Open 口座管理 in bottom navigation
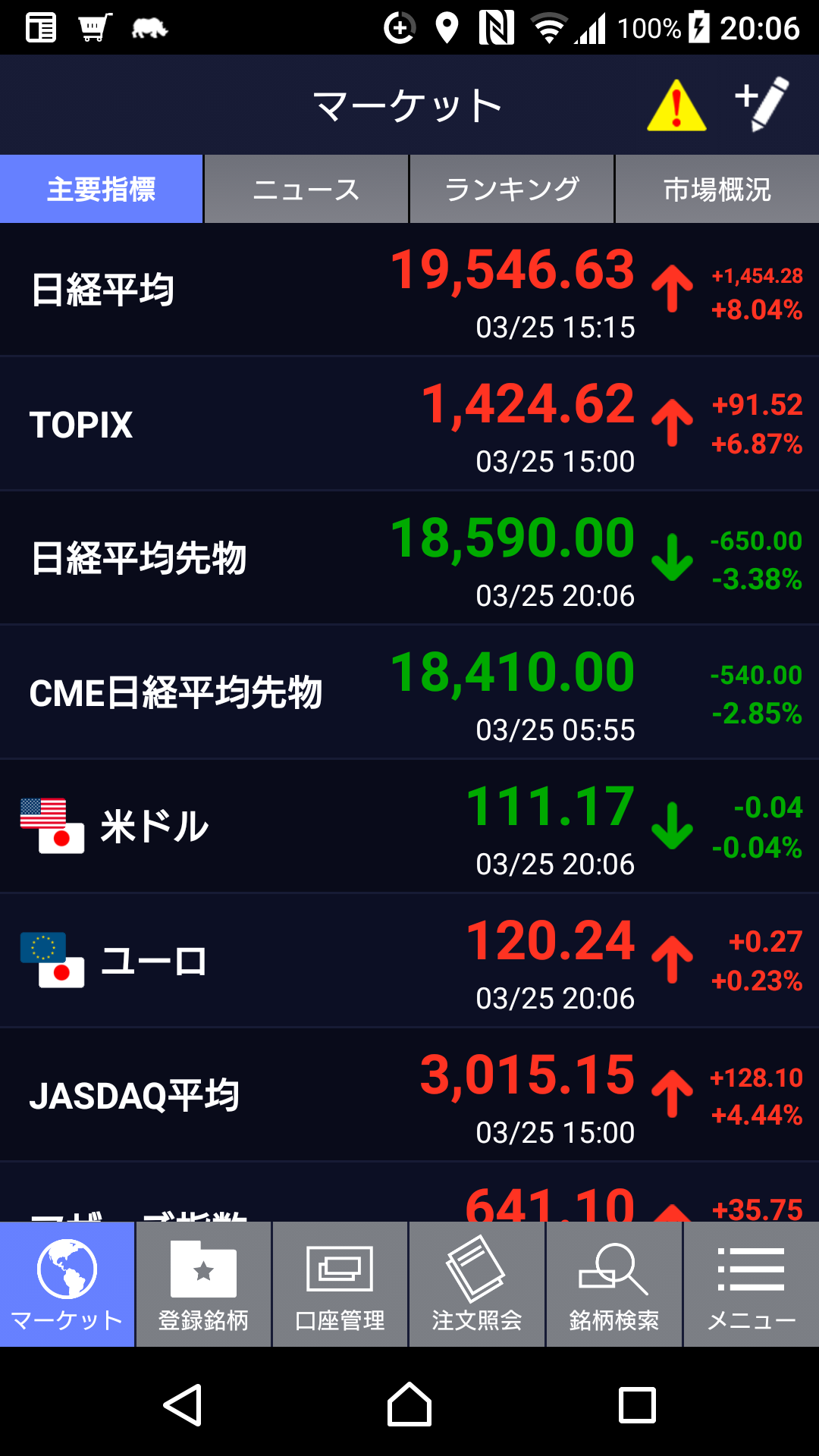The width and height of the screenshot is (819, 1456). (x=340, y=1285)
